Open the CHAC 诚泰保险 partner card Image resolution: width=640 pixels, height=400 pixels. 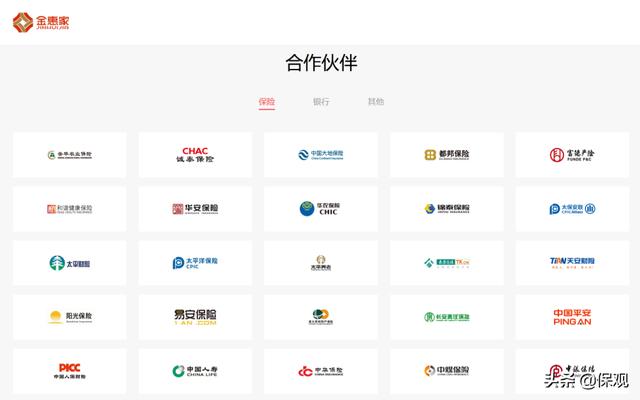coord(195,155)
